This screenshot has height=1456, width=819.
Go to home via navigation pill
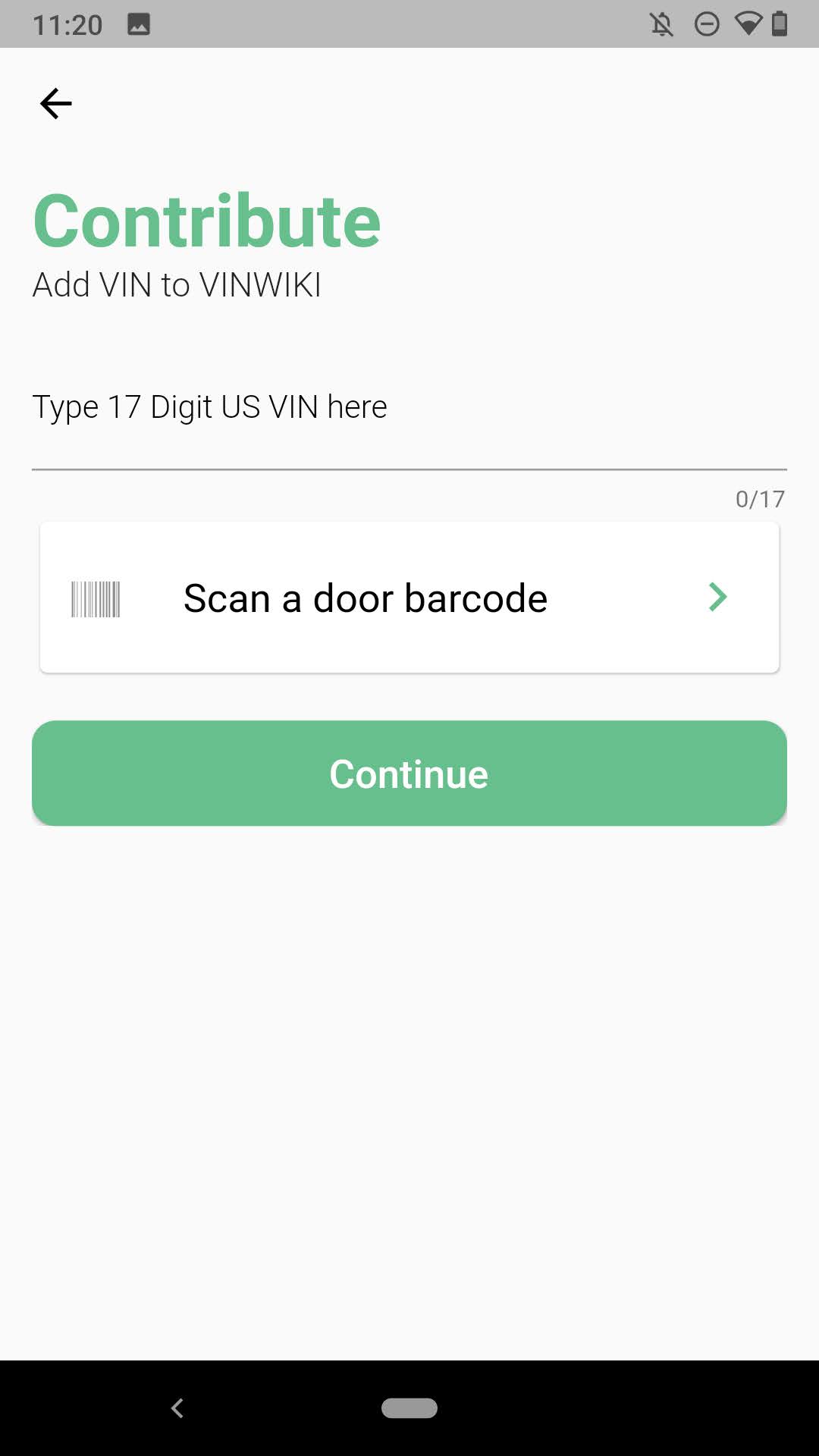coord(409,1408)
